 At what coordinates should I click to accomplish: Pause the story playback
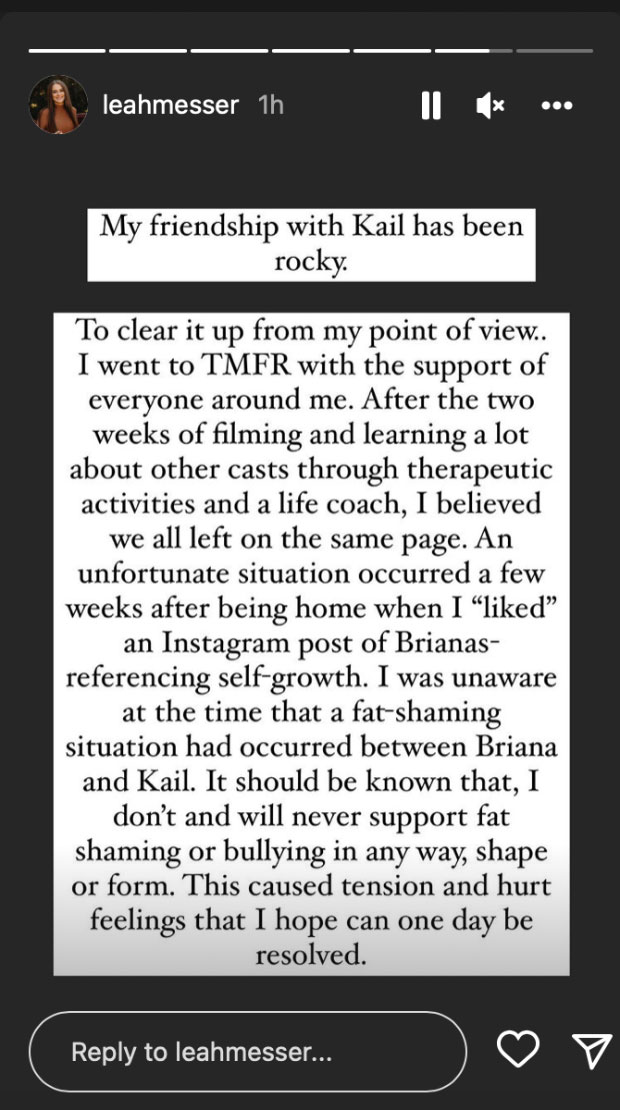(x=431, y=105)
